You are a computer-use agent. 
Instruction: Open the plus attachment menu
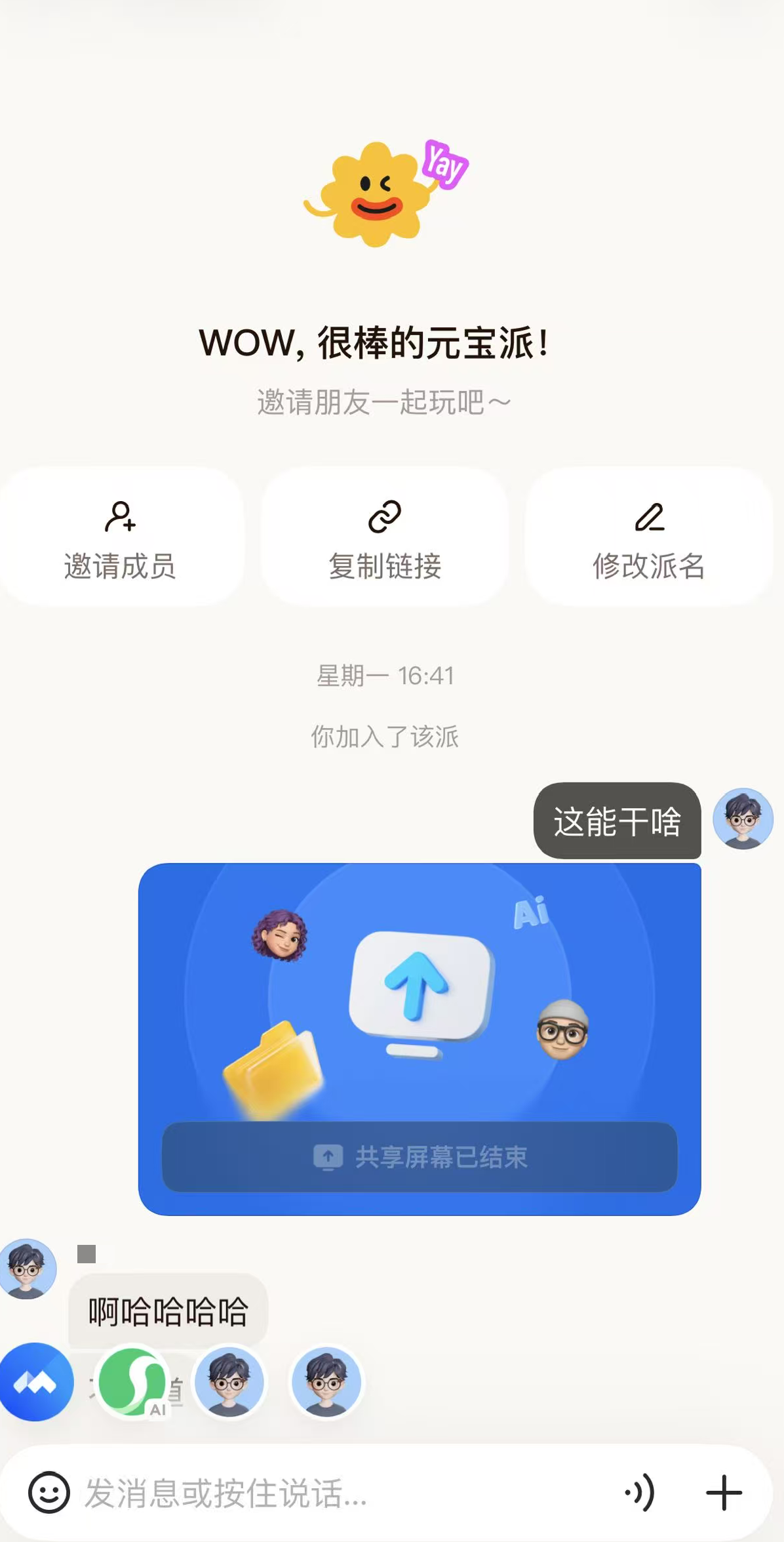tap(724, 1493)
